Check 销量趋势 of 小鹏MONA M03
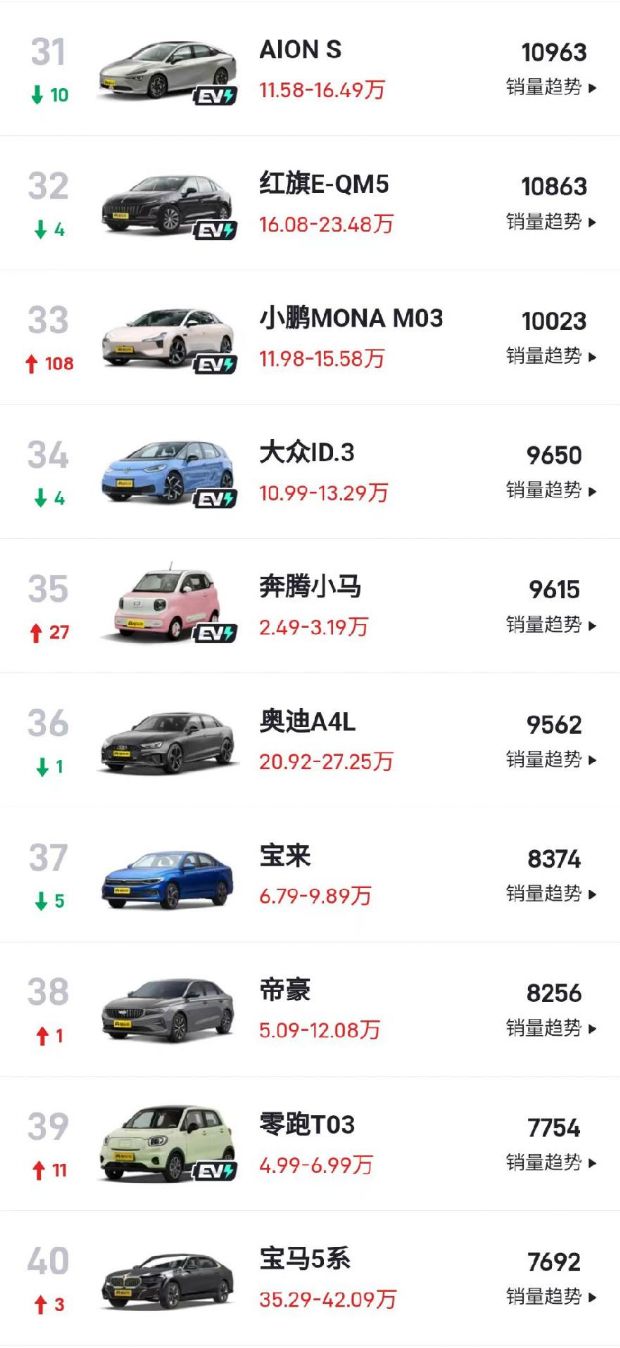 coord(550,356)
